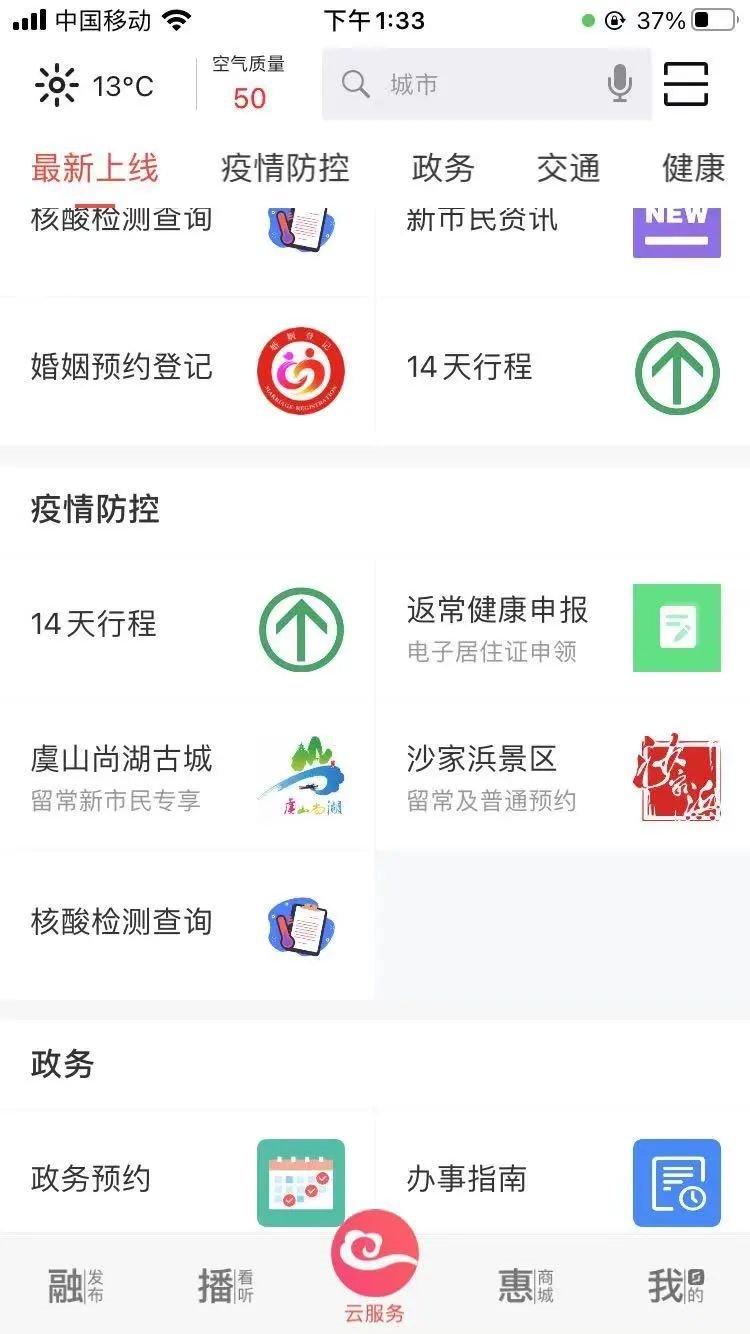Switch to the 交通 tab
Screen dimensions: 750x1334
568,168
